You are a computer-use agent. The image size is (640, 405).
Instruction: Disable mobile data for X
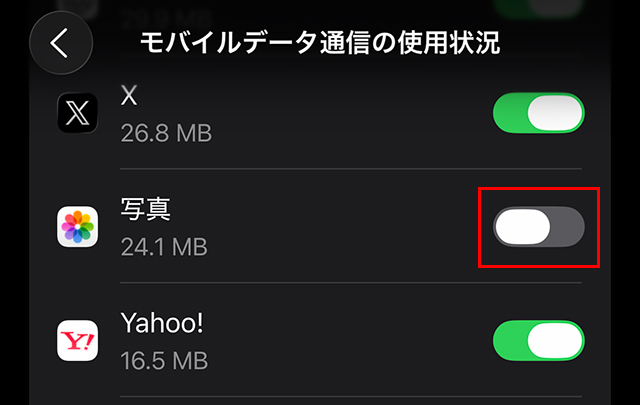[x=538, y=114]
